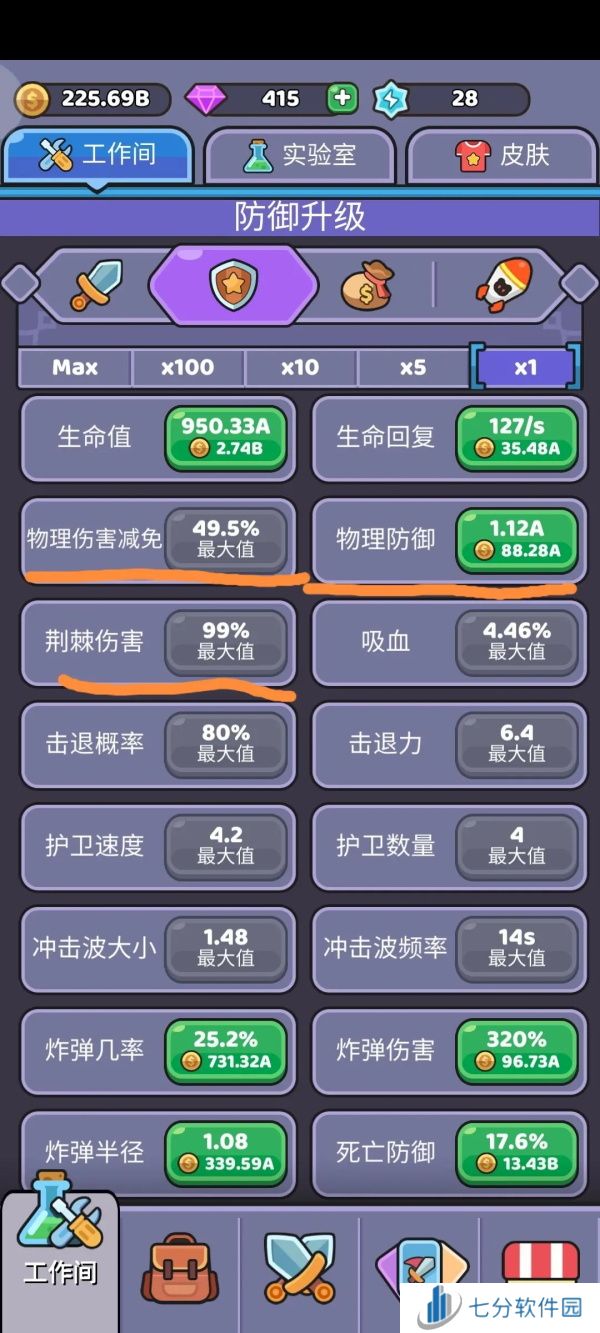The image size is (600, 1333).
Task: Switch to the 皮肤 tab
Action: 502,155
